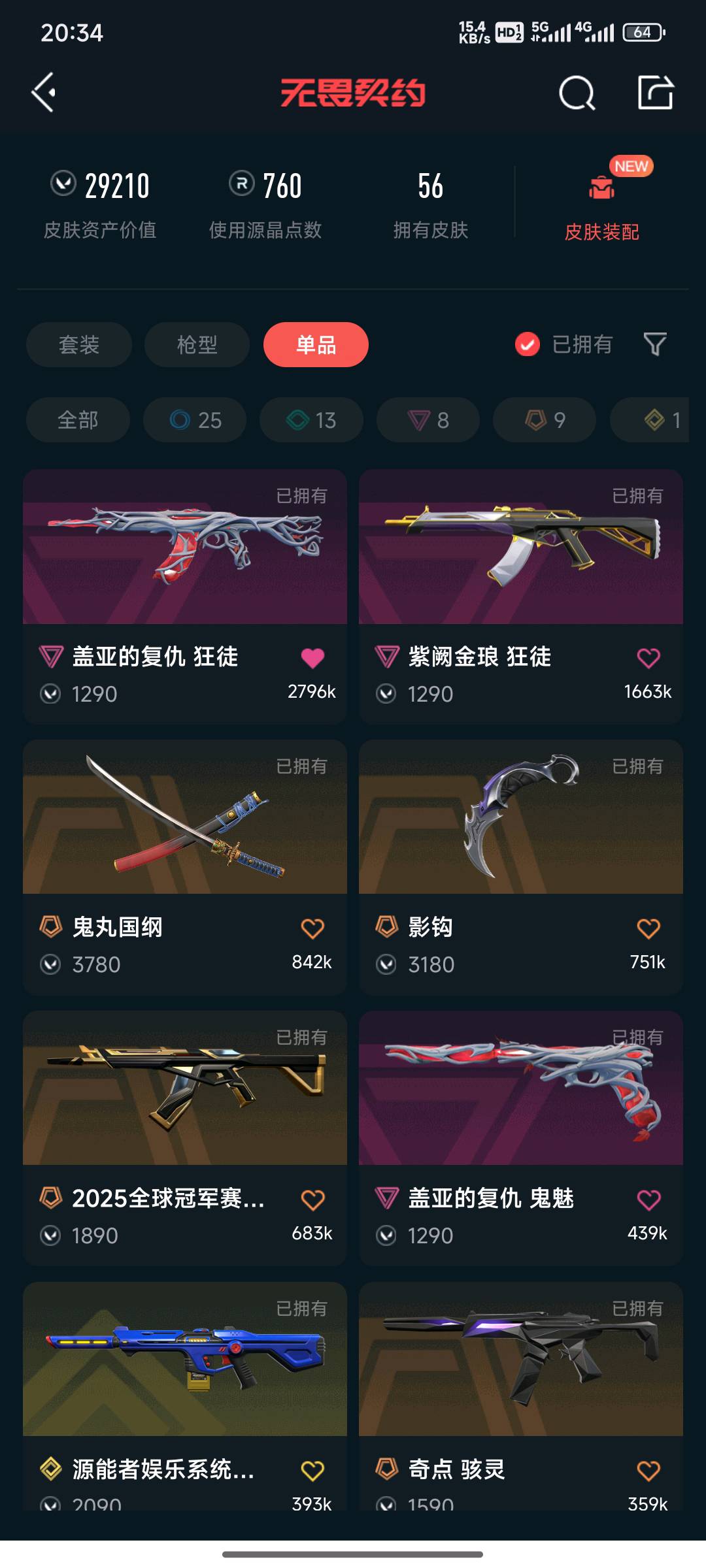The width and height of the screenshot is (706, 1568).
Task: Filter by the blue tier chip 25
Action: click(195, 420)
